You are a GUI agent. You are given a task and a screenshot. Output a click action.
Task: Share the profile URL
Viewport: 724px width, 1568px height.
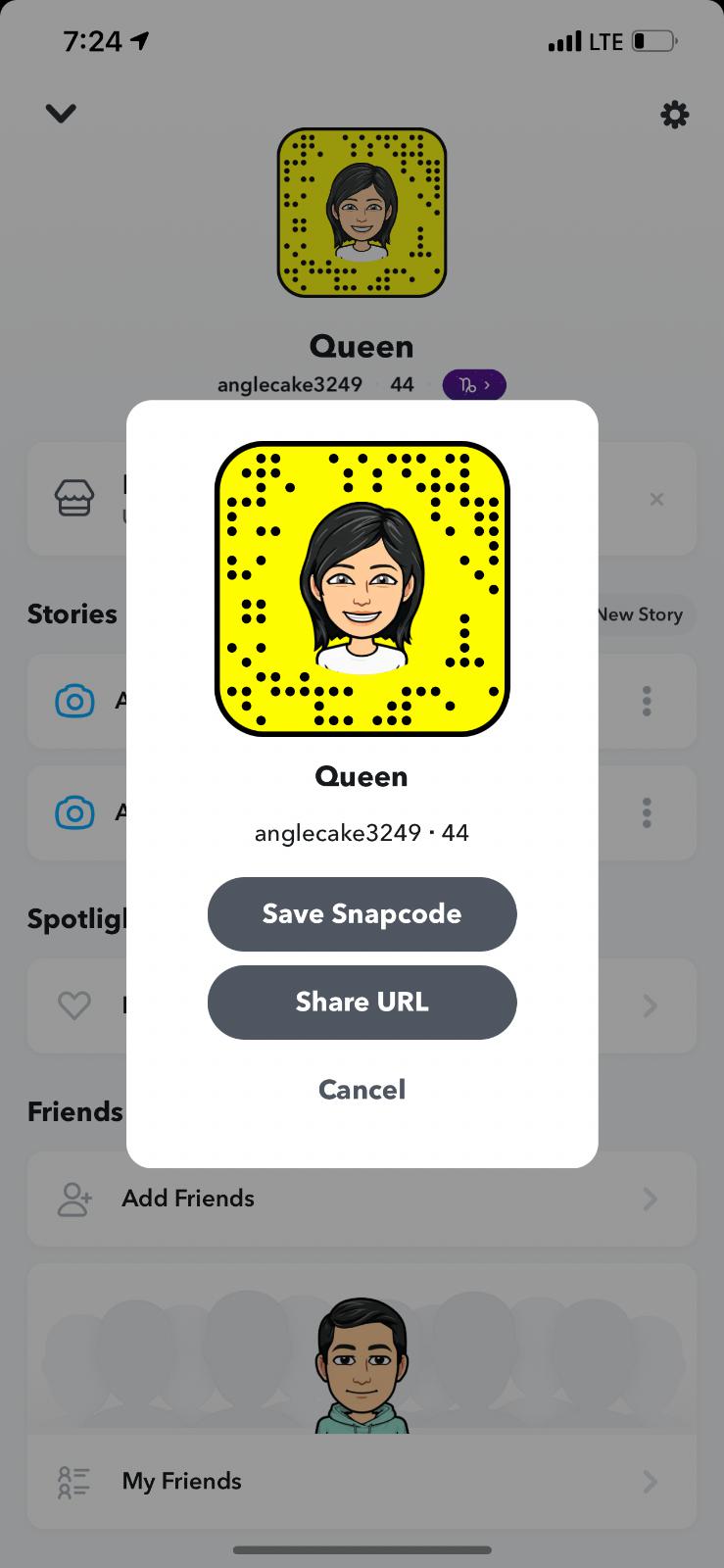[362, 1003]
